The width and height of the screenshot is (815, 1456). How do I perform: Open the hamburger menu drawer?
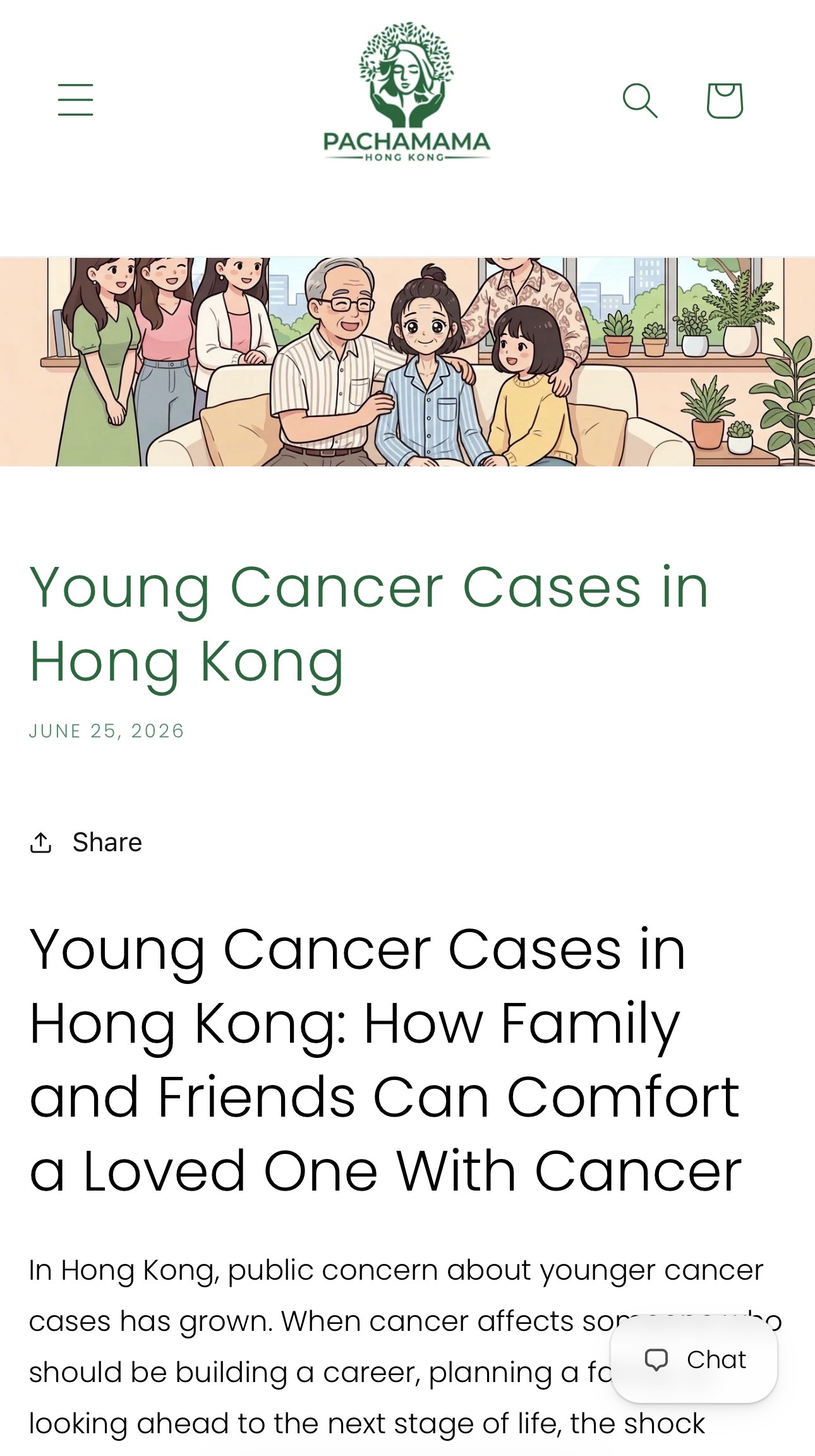click(x=75, y=100)
